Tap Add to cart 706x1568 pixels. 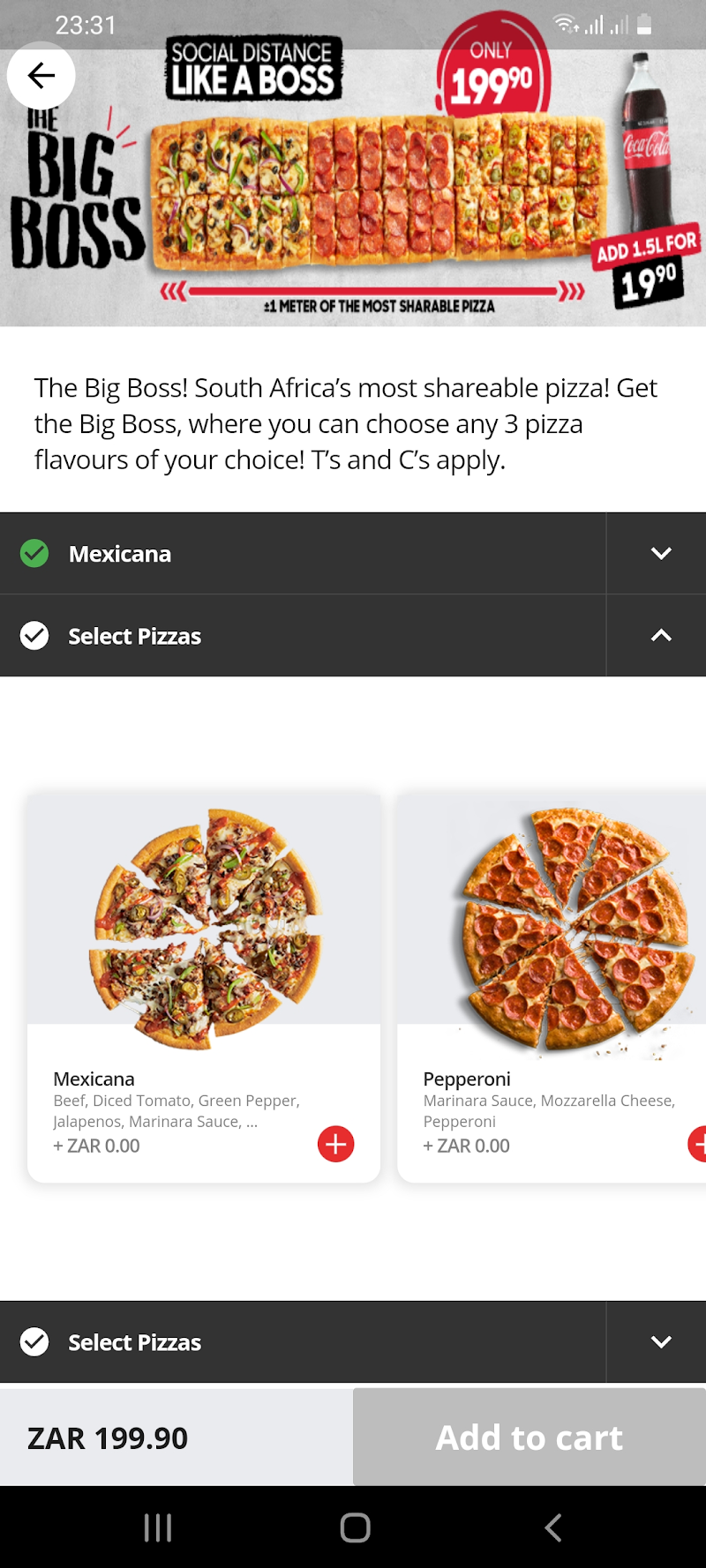pyautogui.click(x=529, y=1437)
